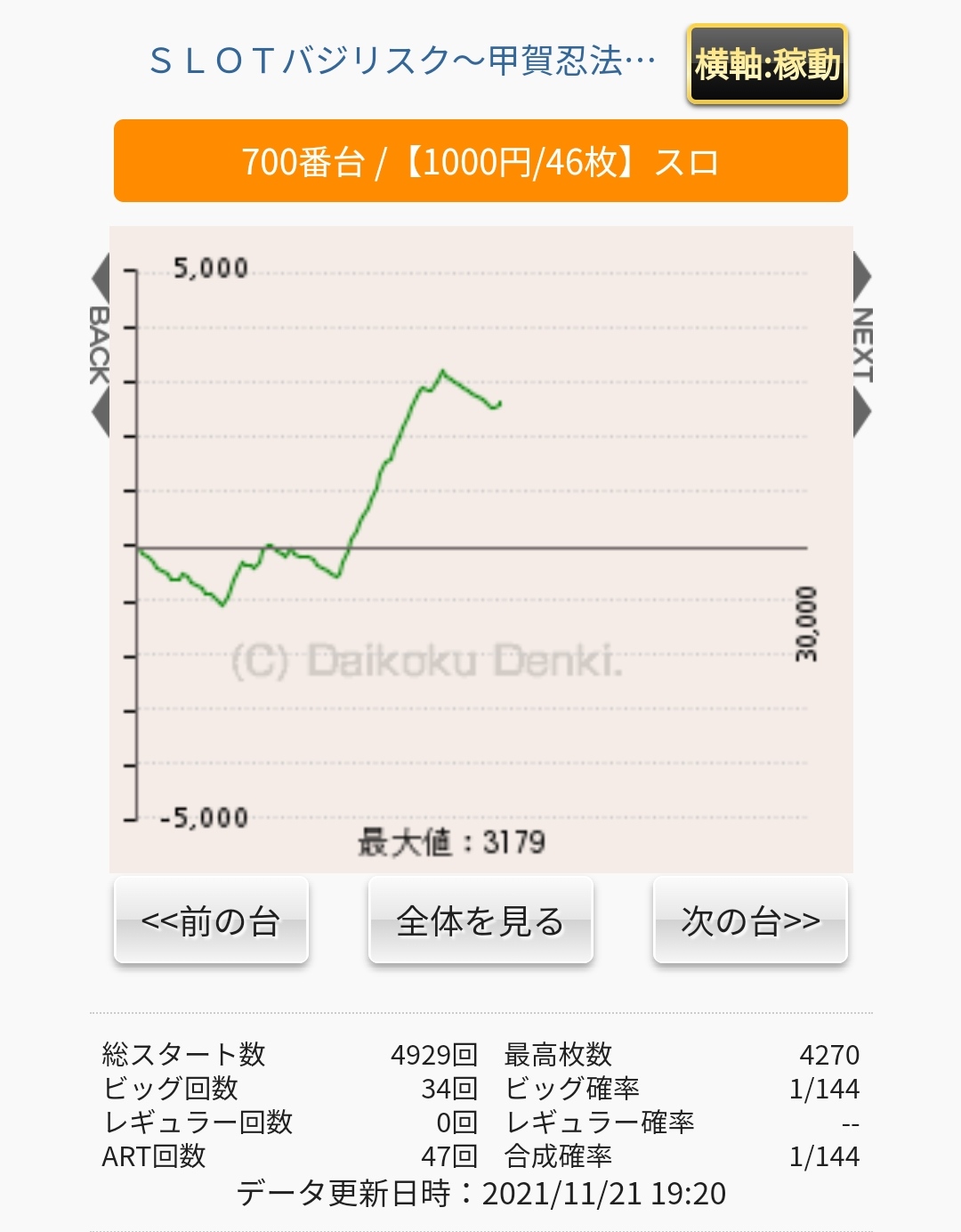
Task: Select 全体を見る to view all
Action: [x=480, y=920]
